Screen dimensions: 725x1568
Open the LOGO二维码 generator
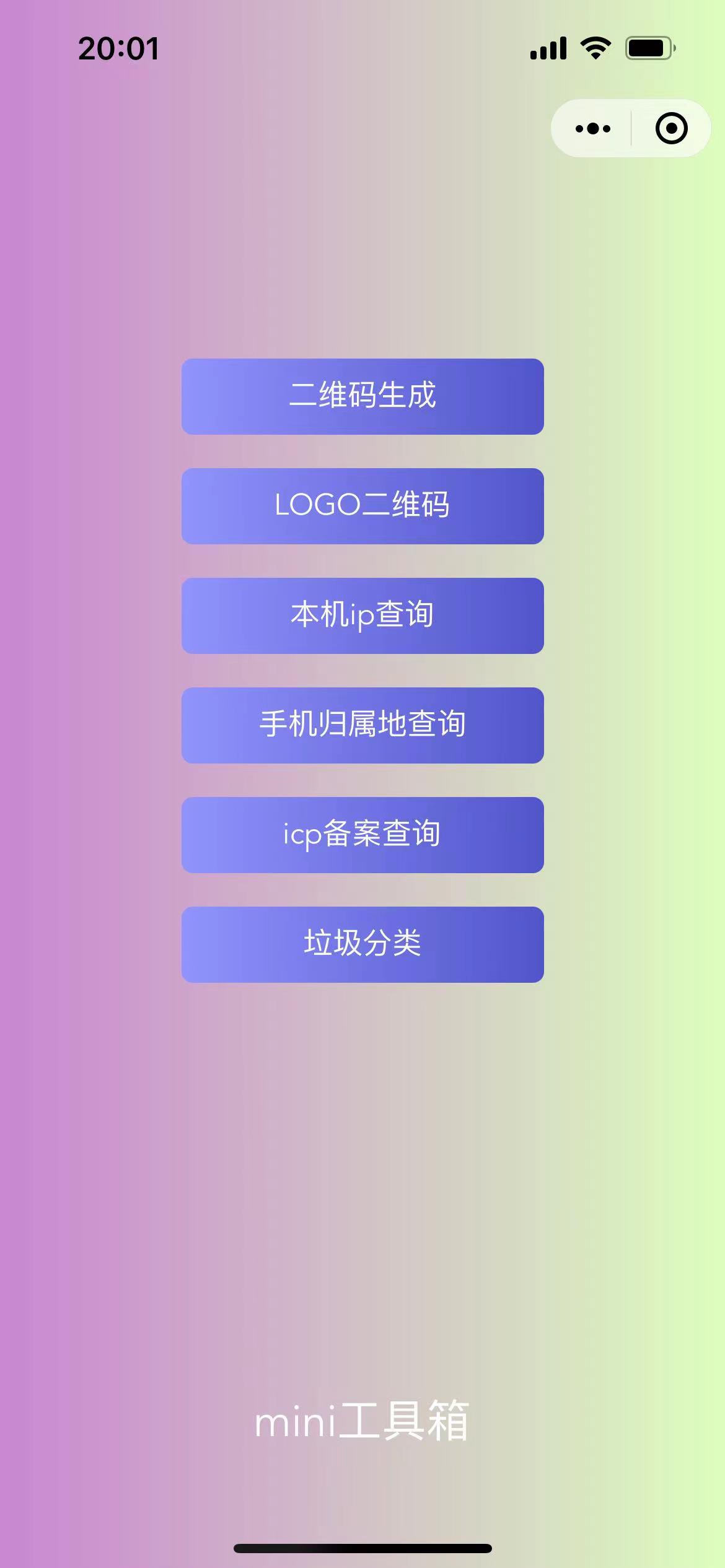point(362,506)
